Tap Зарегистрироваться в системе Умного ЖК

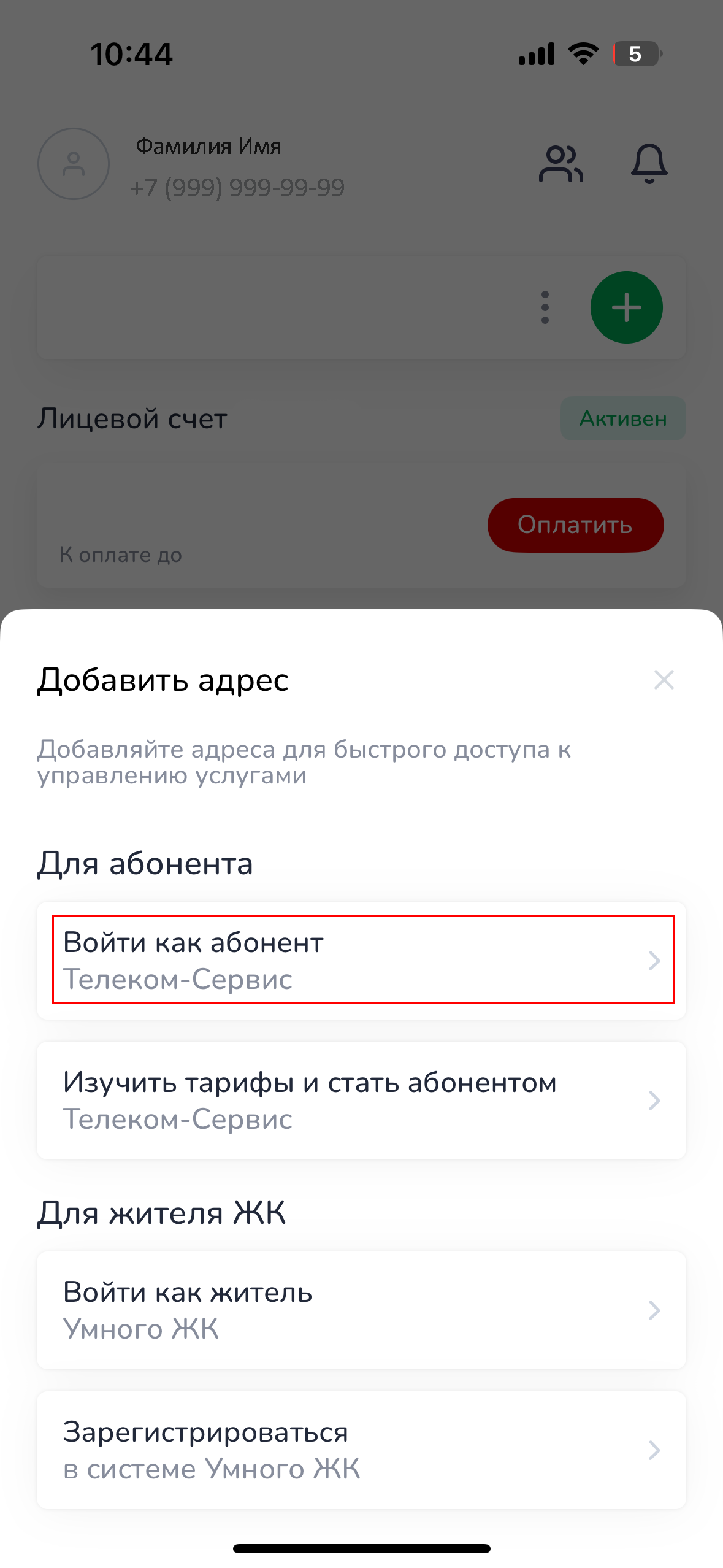point(362,1450)
